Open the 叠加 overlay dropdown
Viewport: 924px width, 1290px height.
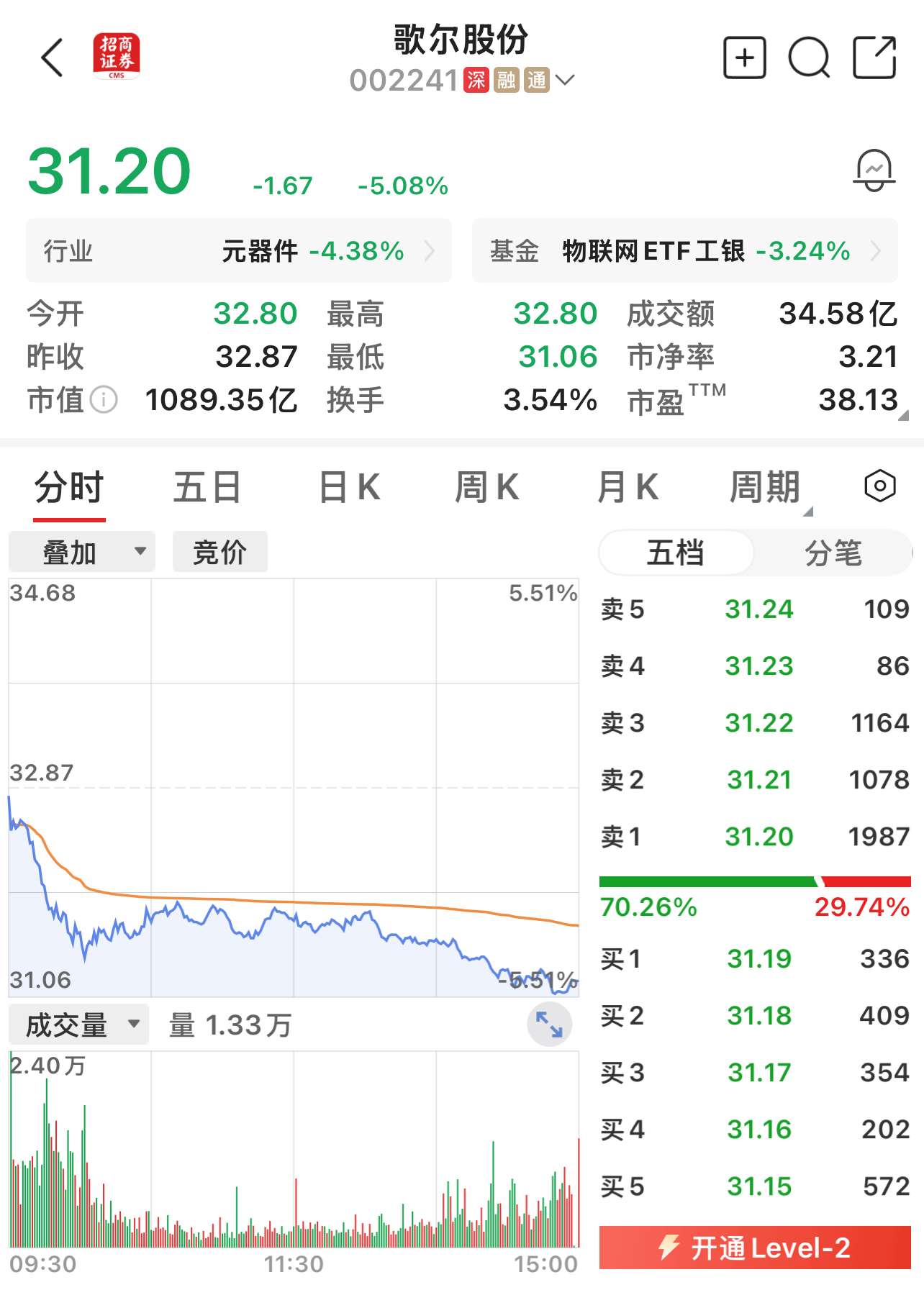tap(82, 553)
